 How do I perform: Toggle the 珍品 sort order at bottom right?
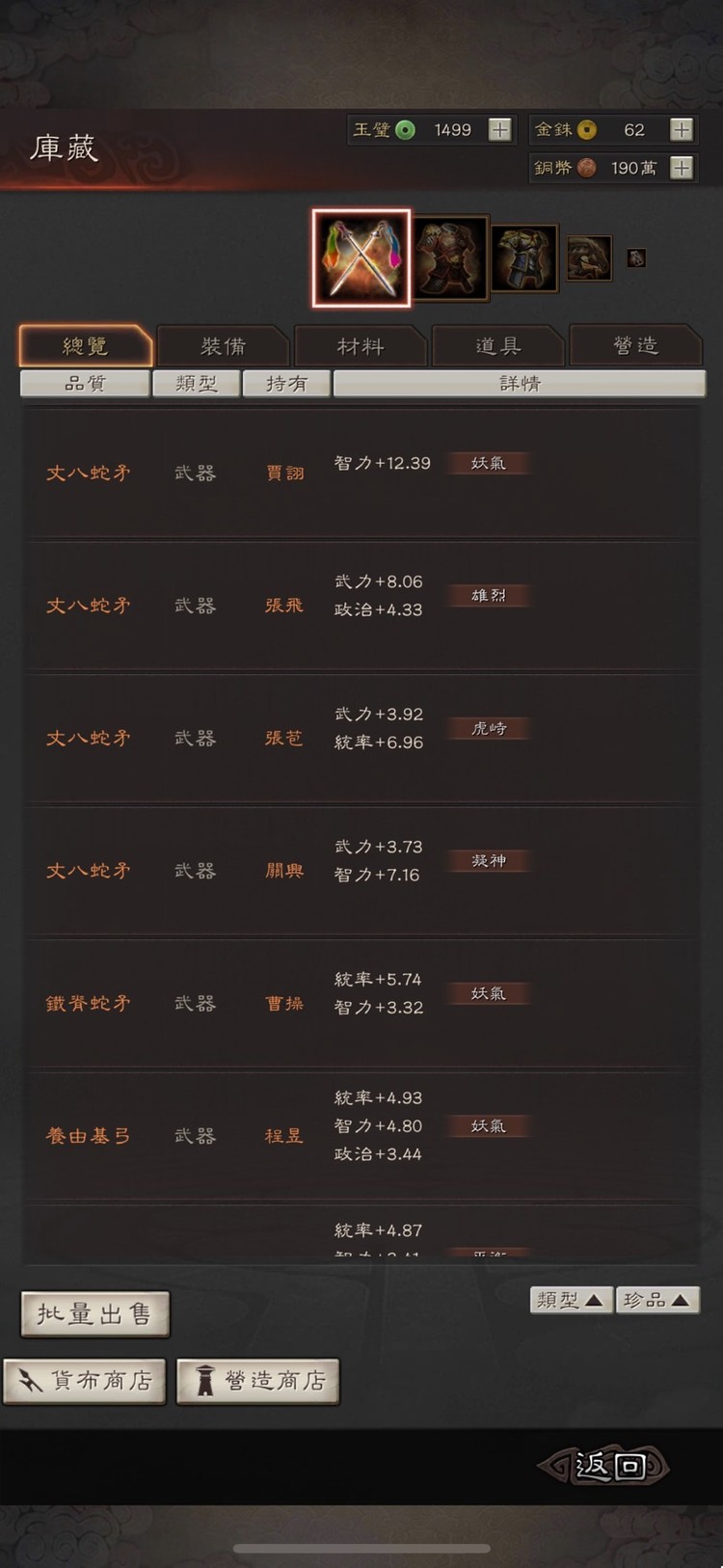[657, 1300]
